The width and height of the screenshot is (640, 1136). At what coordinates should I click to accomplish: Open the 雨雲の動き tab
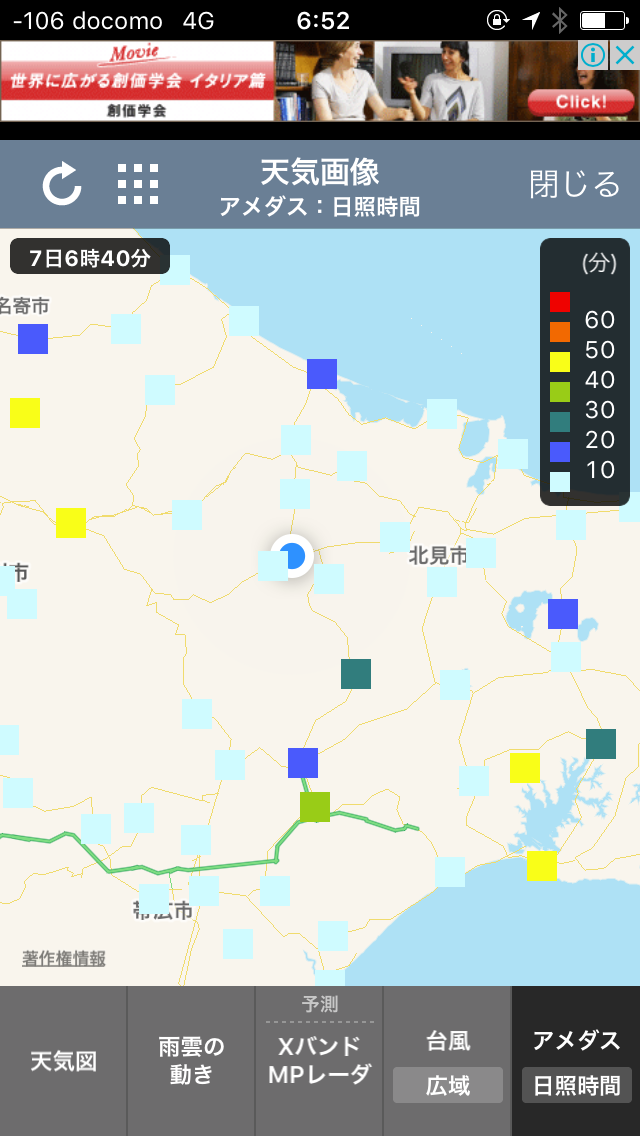pyautogui.click(x=191, y=1061)
